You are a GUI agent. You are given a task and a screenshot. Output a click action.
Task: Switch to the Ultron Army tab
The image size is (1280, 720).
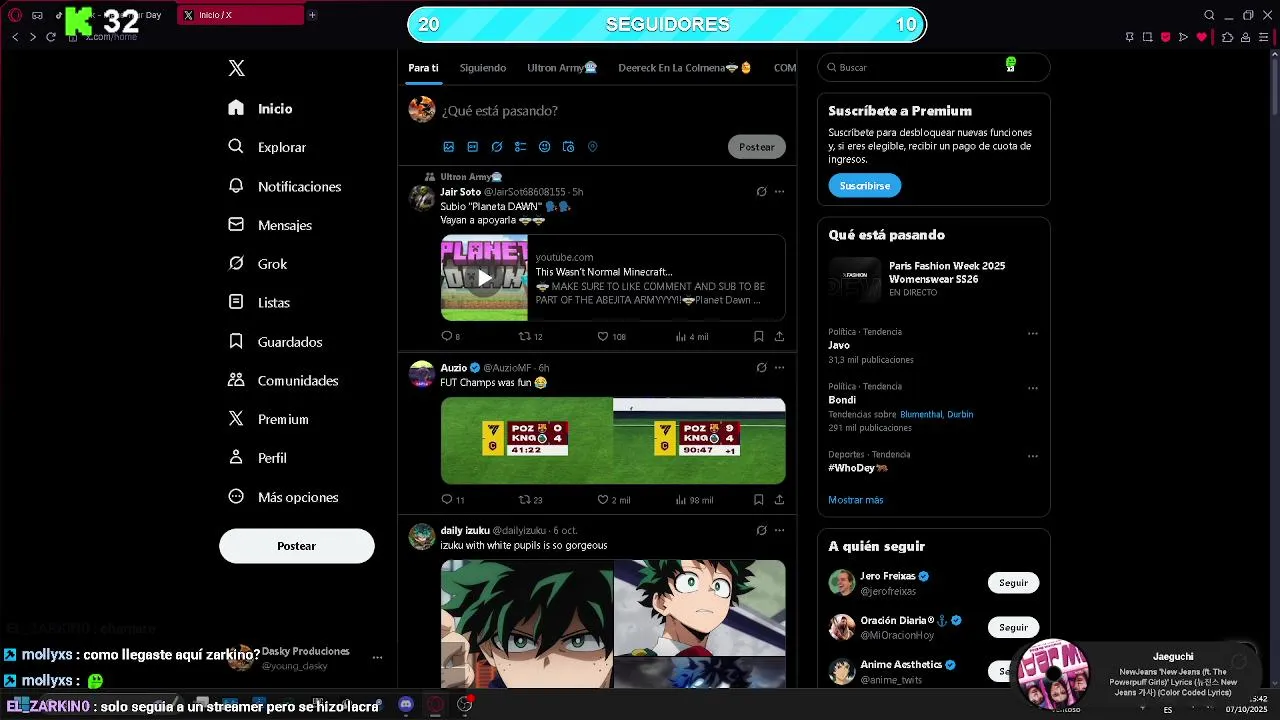click(561, 68)
